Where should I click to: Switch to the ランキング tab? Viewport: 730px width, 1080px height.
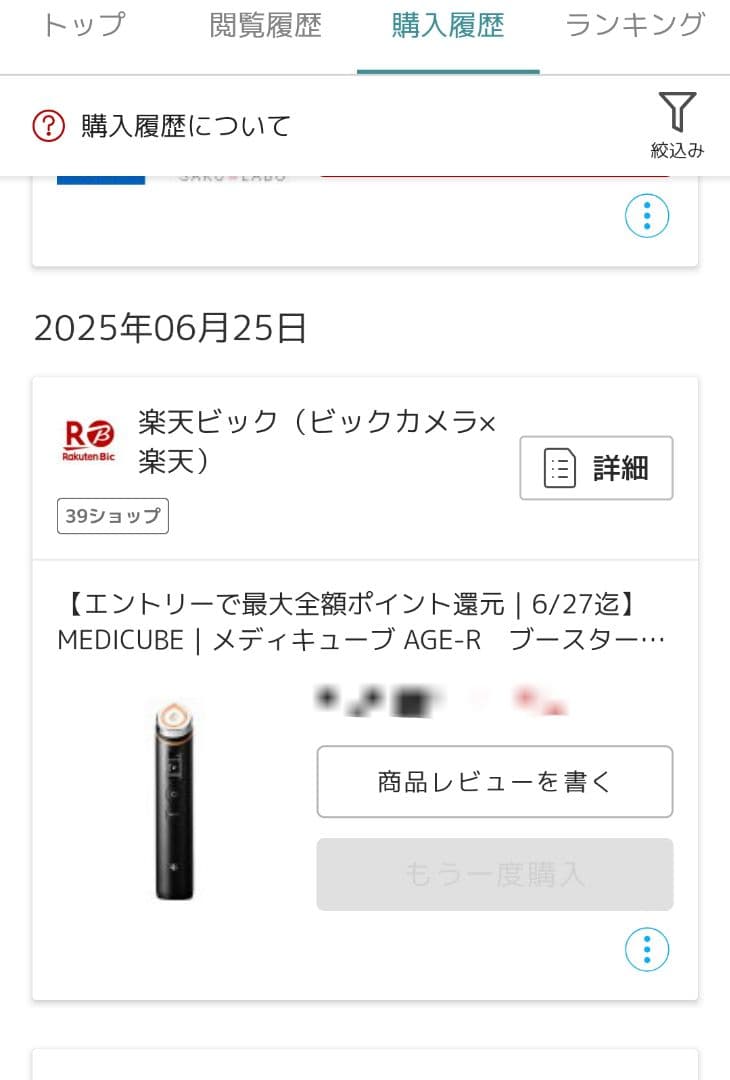point(634,26)
